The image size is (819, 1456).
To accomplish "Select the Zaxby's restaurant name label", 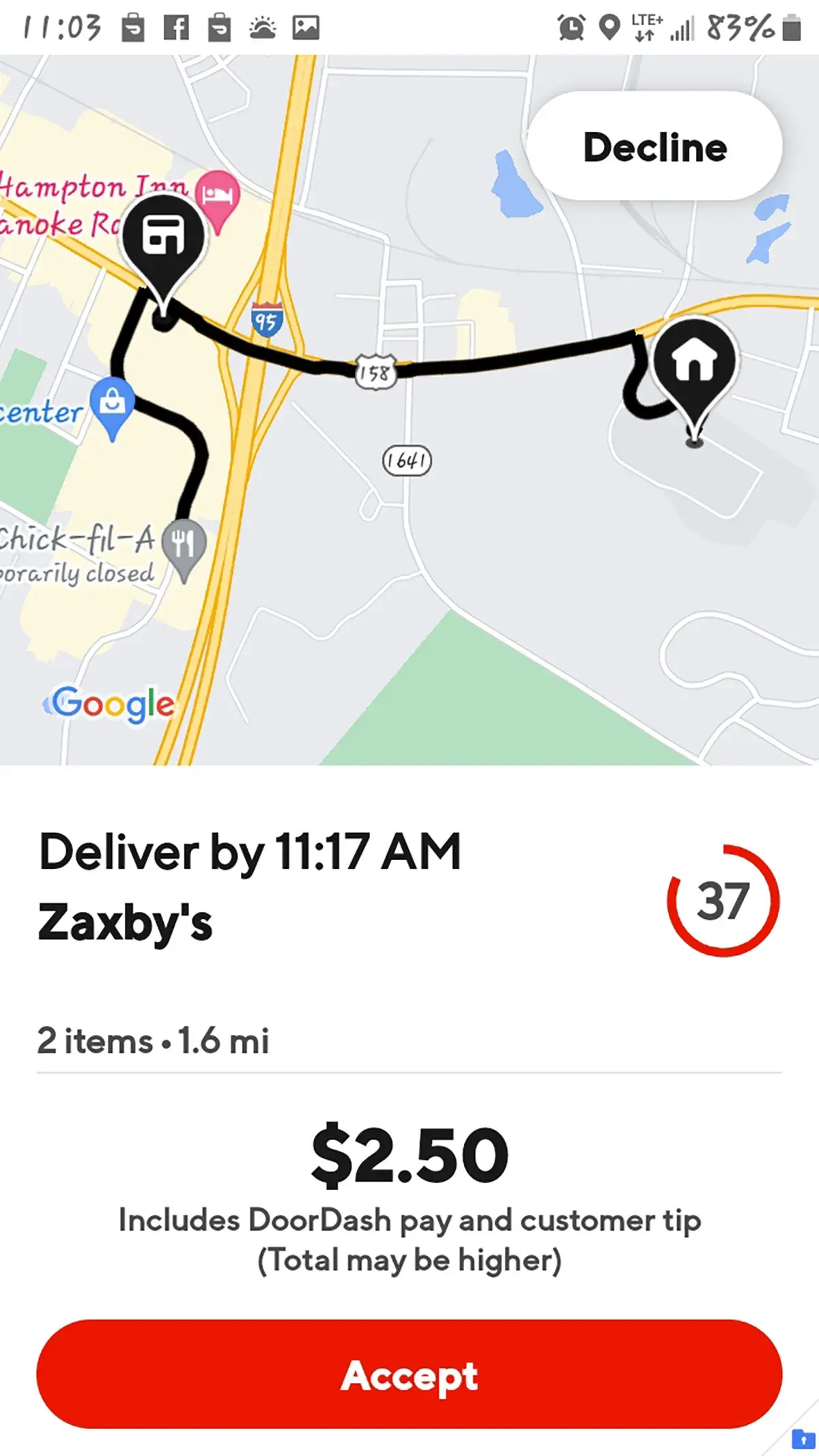I will pos(126,922).
